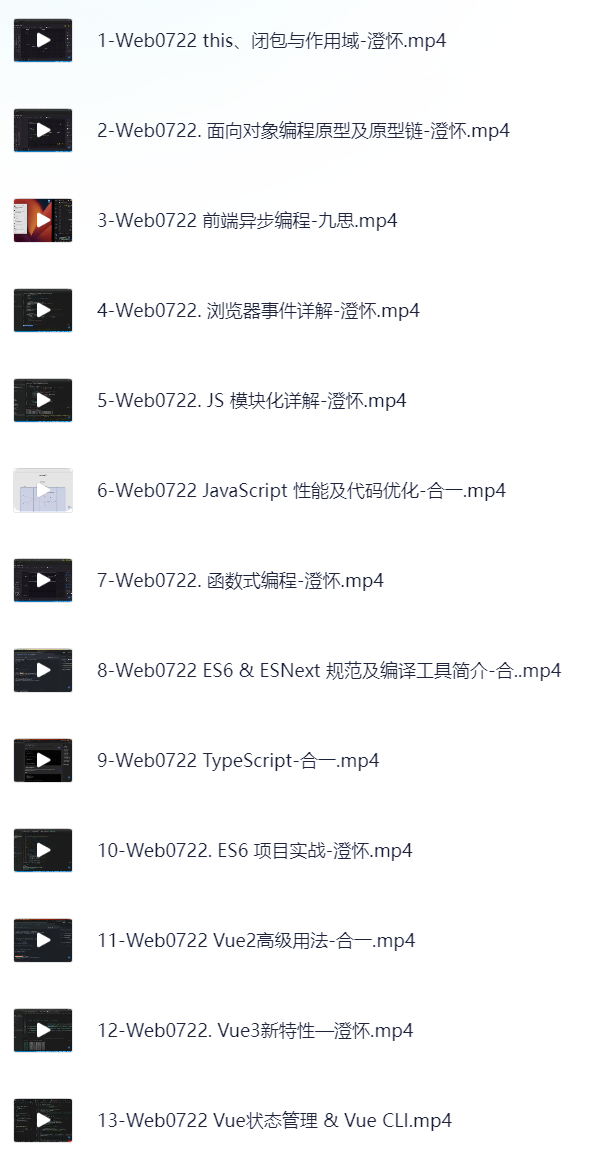
Task: Open 13-Web0722 Vue状态管理 & Vue CLI.mp4
Action: pyautogui.click(x=274, y=1121)
